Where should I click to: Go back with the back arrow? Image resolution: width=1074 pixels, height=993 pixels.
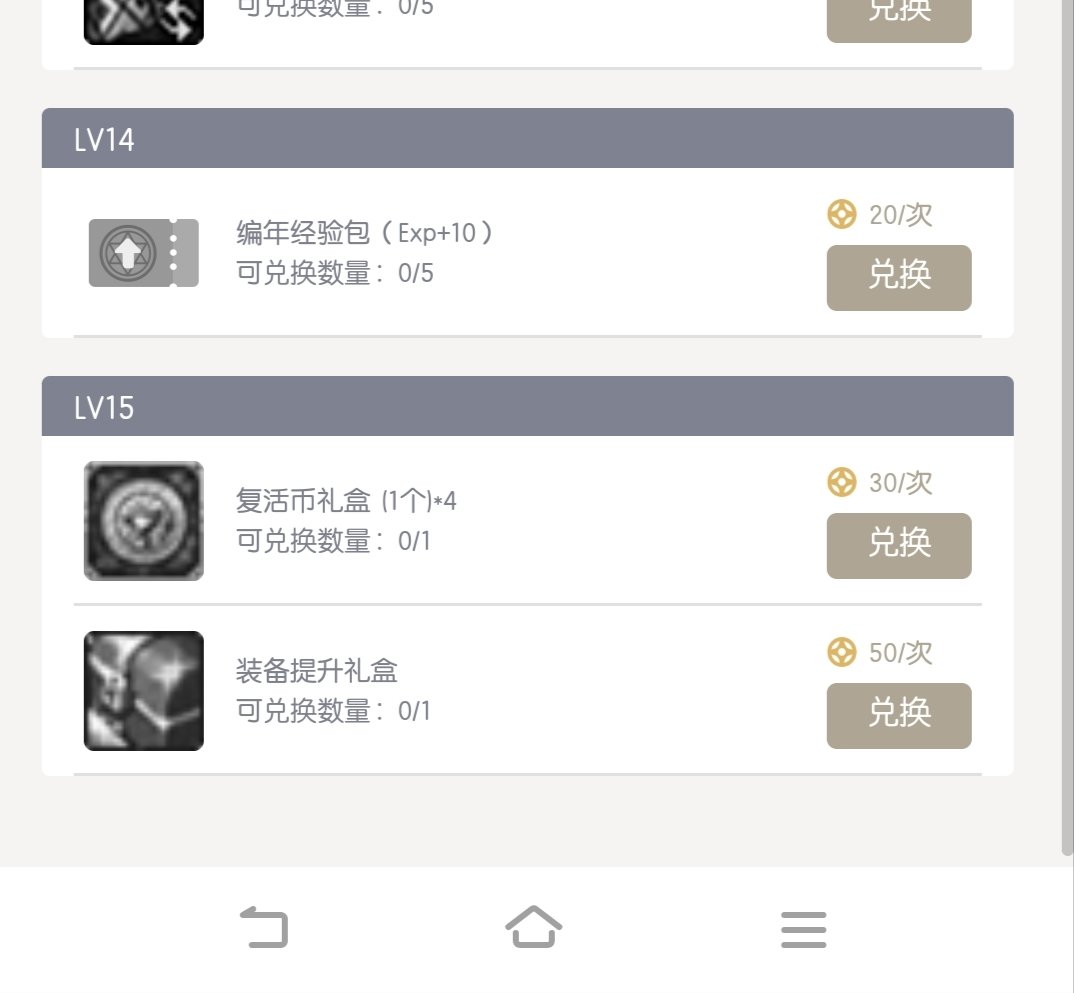[x=264, y=928]
